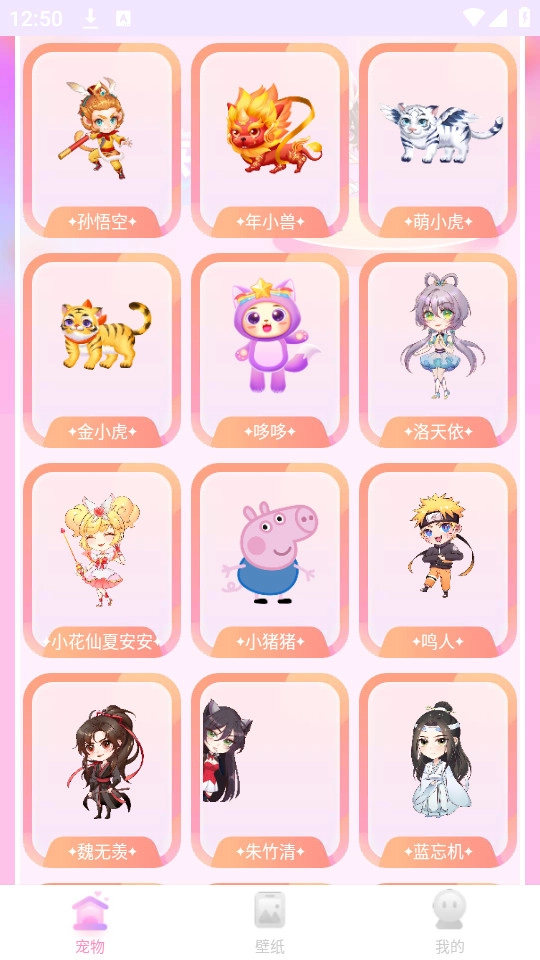The width and height of the screenshot is (540, 960).
Task: Select the 孙悟空 pet card
Action: coord(102,140)
